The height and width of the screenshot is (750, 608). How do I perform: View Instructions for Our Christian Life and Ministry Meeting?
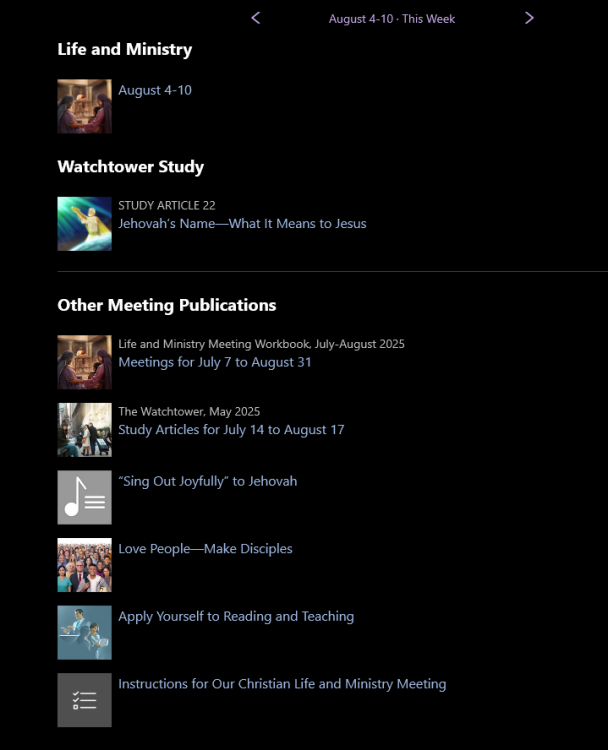[x=282, y=684]
